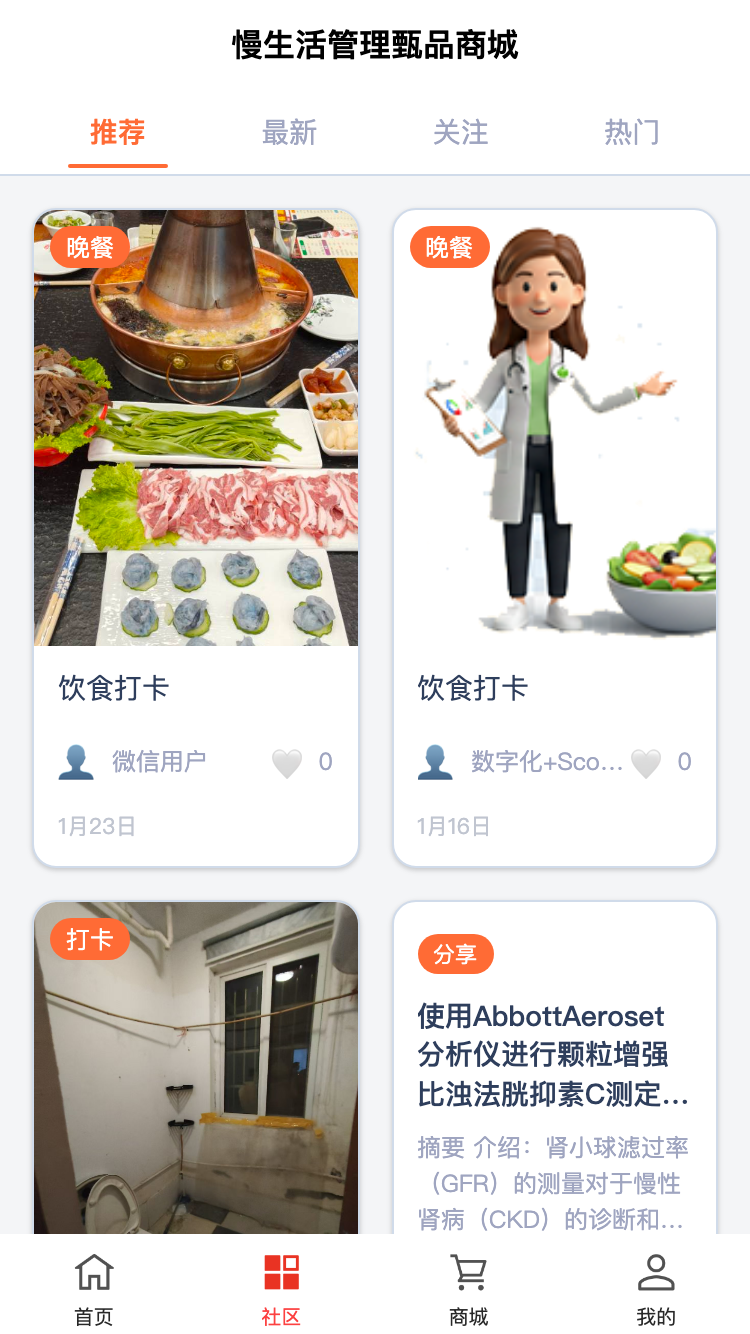Switch to the 我的 profile tab

(656, 1288)
